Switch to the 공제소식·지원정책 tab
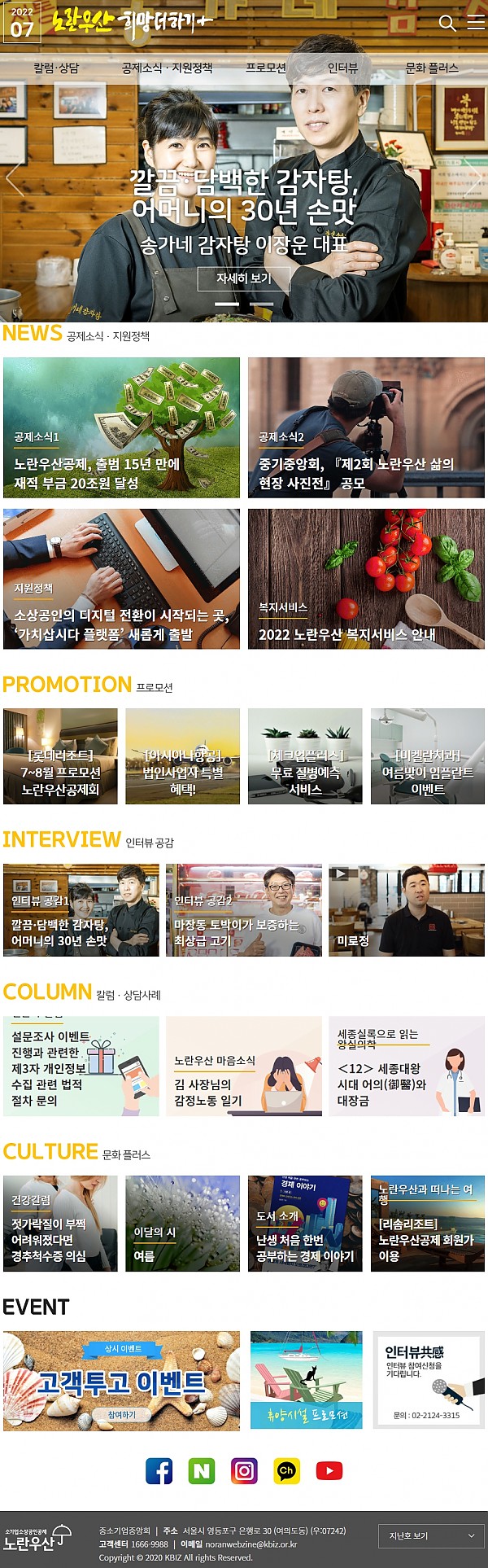This screenshot has height=1568, width=488. (167, 68)
